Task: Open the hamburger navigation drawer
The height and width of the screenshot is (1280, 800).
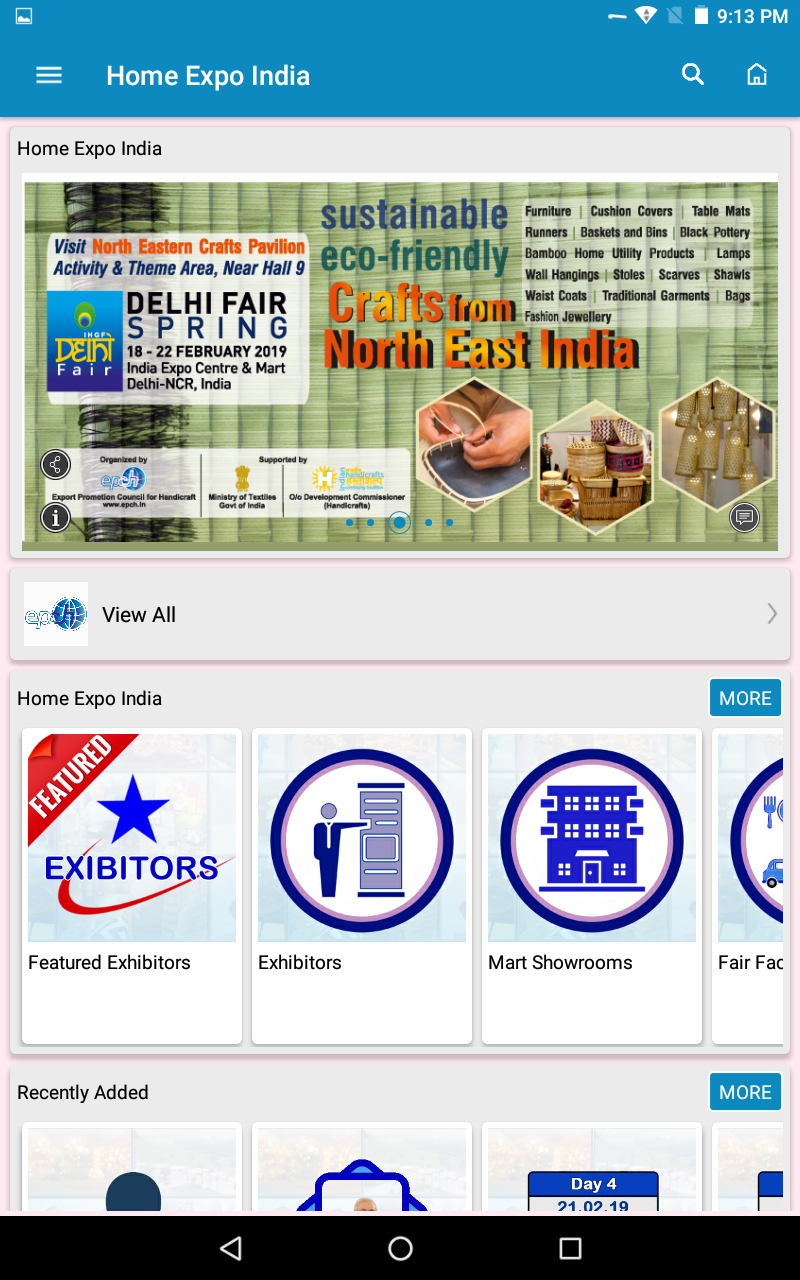Action: (49, 75)
